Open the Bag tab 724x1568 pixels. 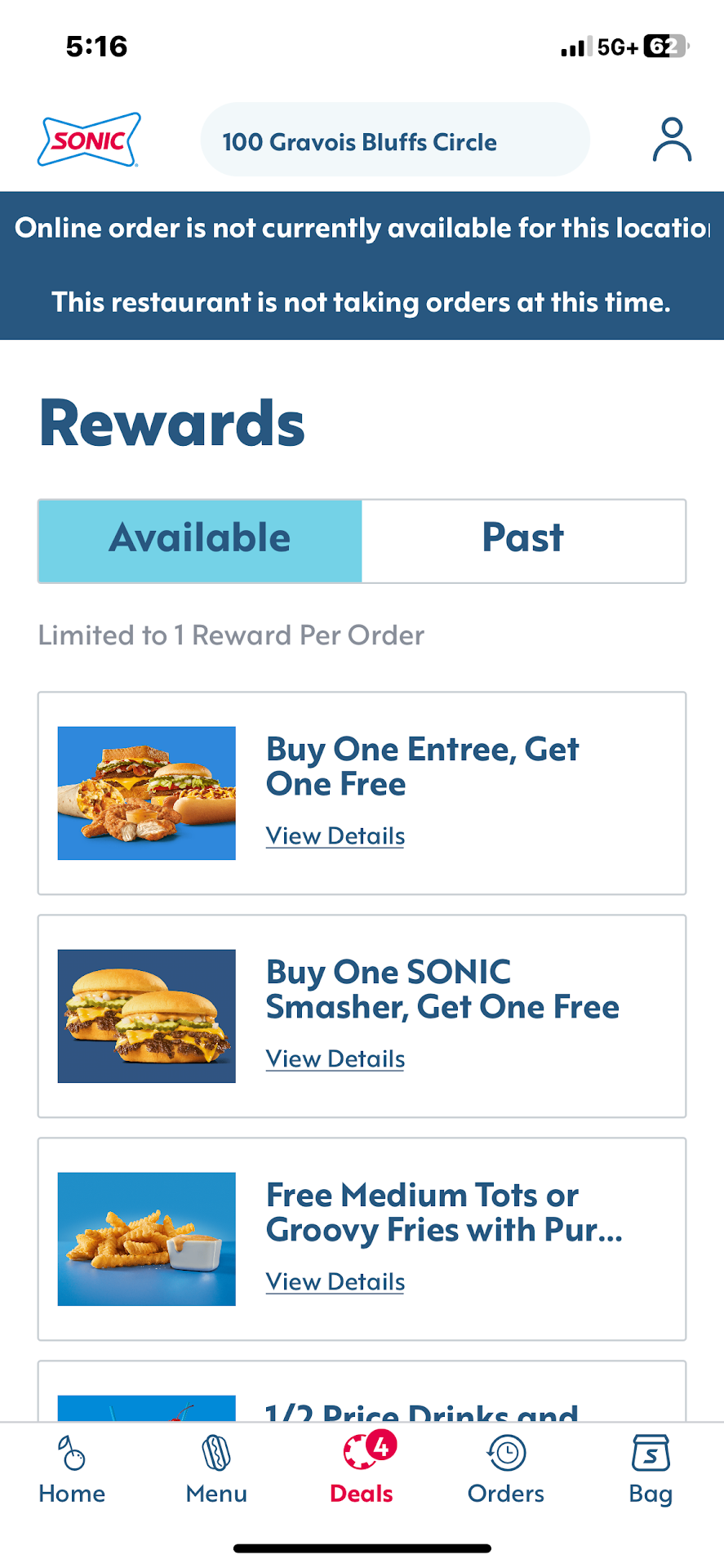point(651,1470)
